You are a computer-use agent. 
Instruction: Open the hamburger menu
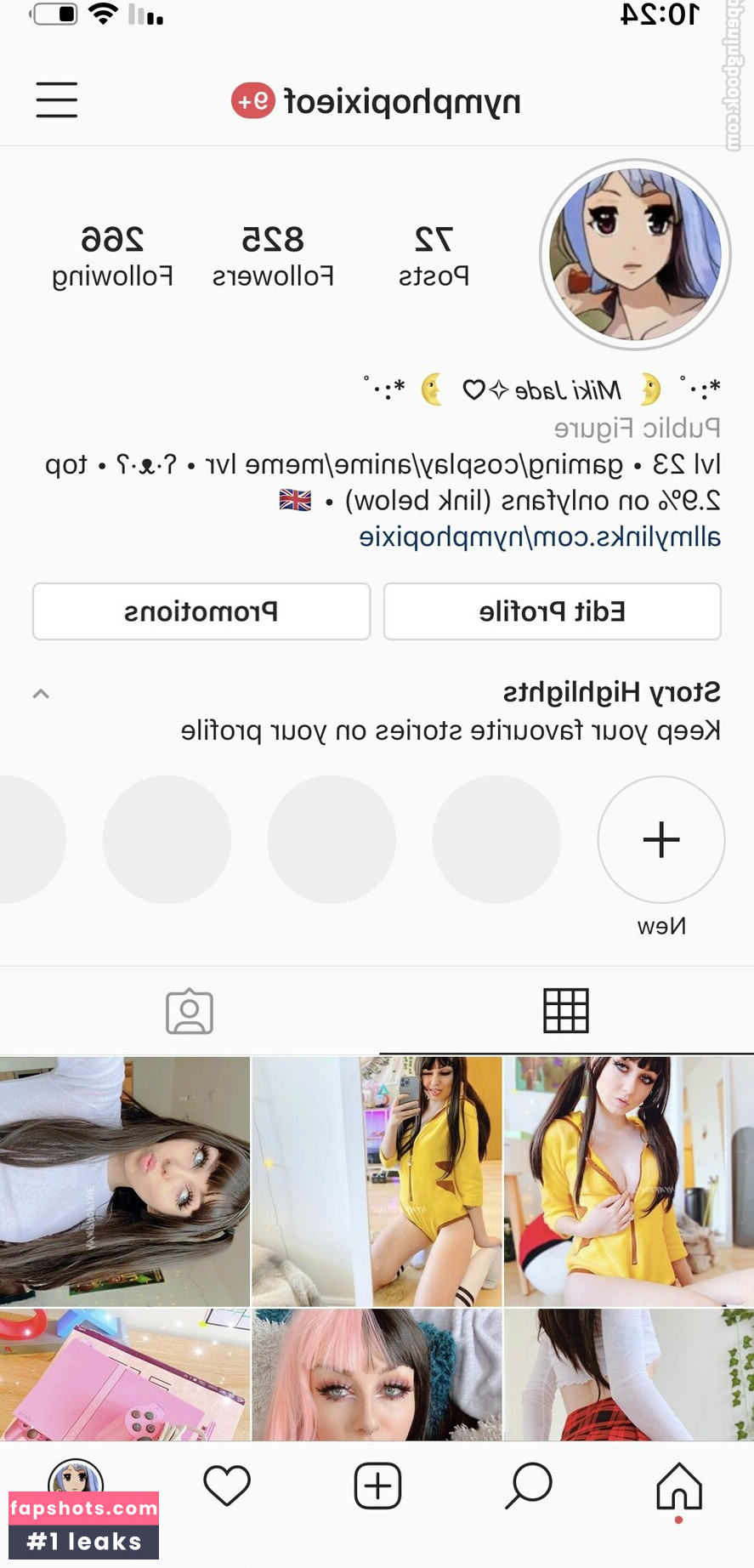[x=57, y=100]
